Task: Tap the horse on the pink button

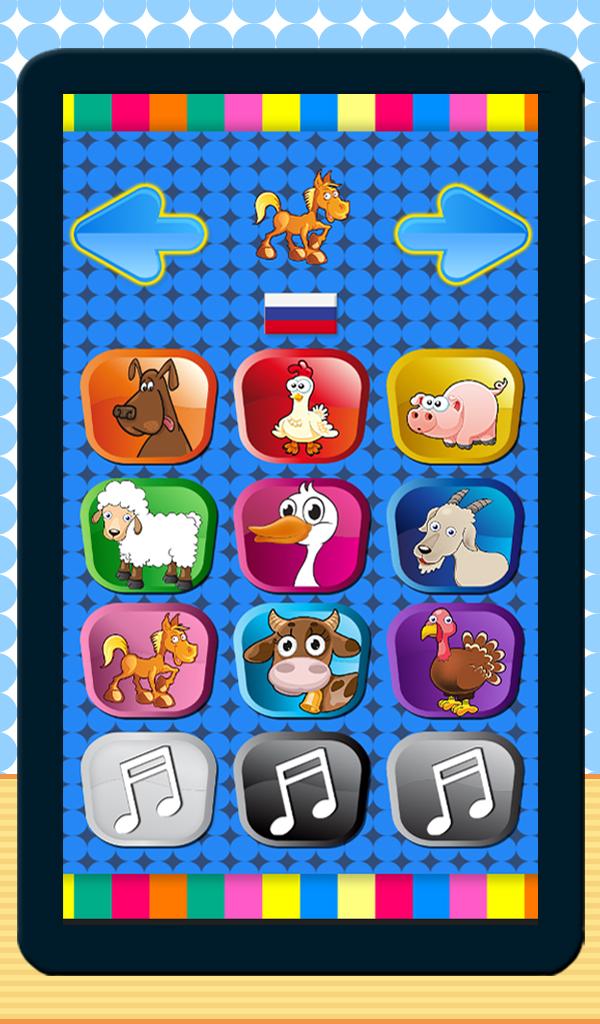Action: coord(148,661)
